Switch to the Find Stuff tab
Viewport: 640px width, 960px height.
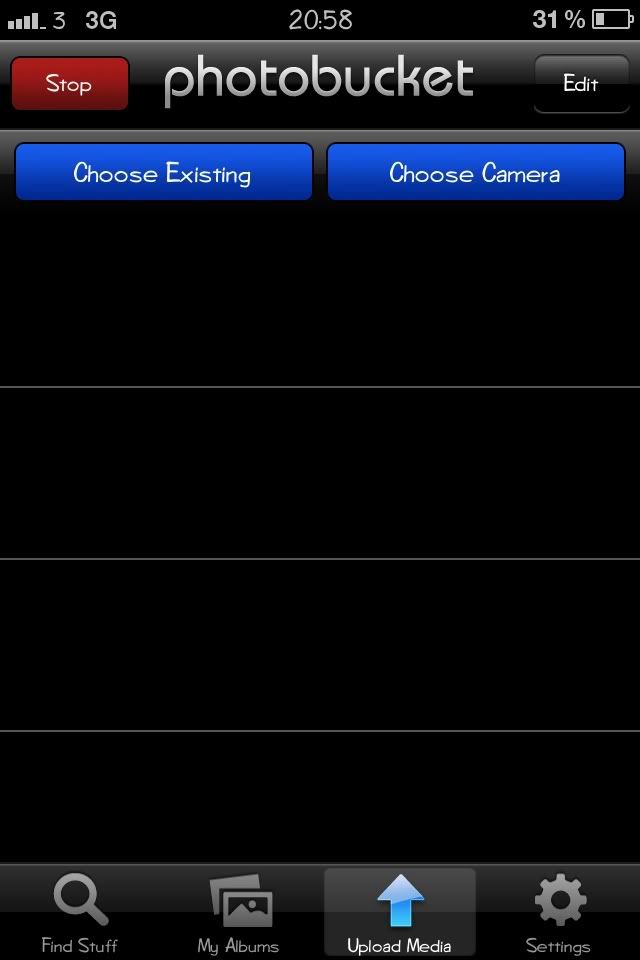tap(80, 913)
